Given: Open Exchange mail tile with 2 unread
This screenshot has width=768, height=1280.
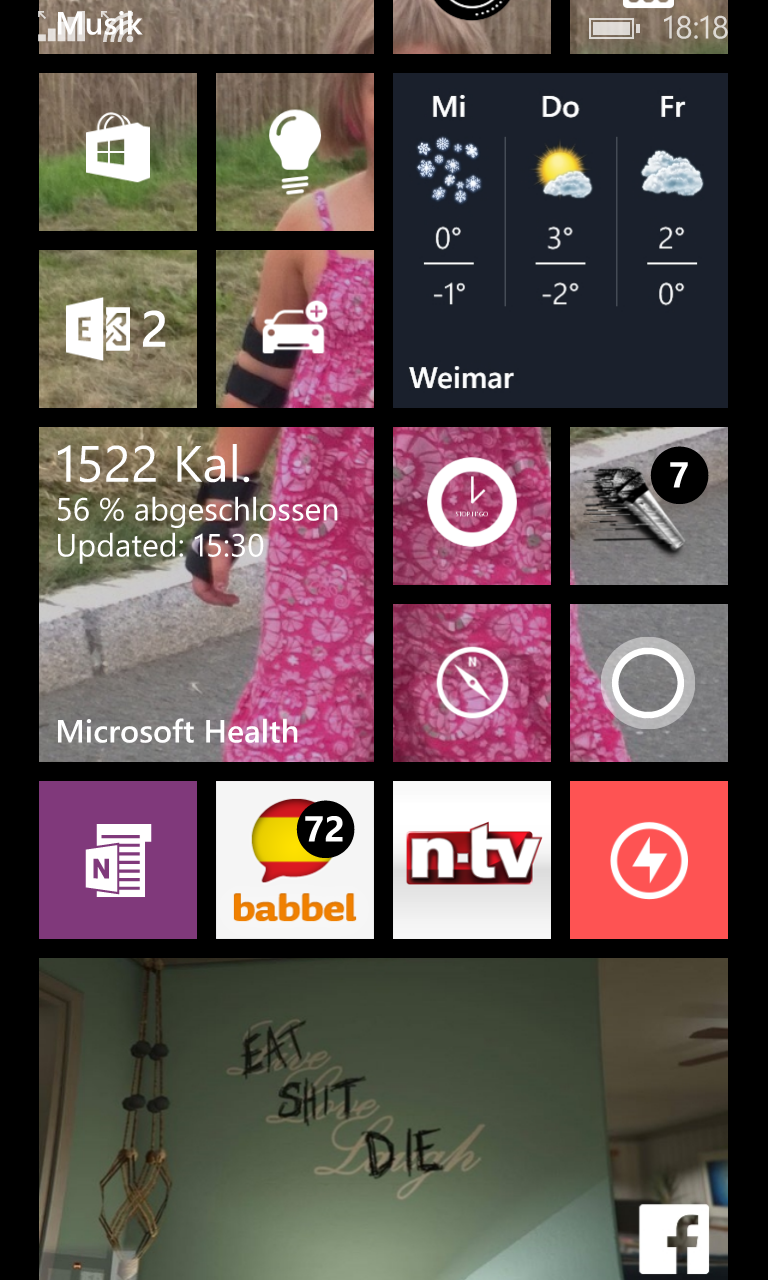Looking at the screenshot, I should pos(118,329).
